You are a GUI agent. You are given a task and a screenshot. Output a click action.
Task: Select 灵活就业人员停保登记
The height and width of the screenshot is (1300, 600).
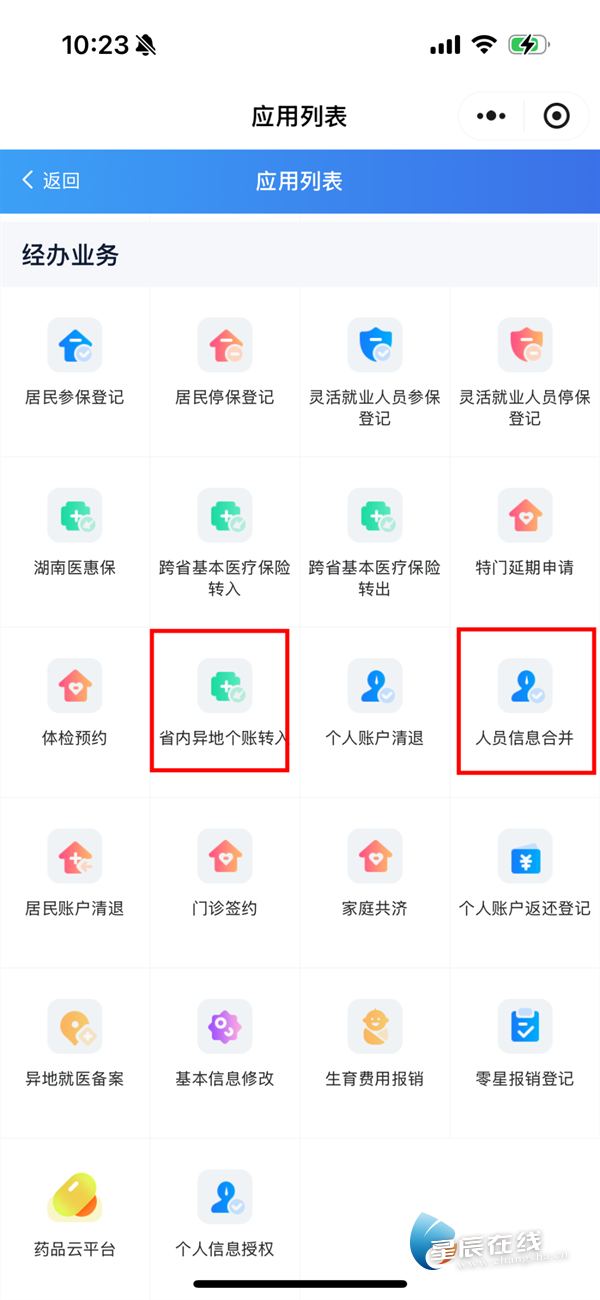tap(525, 370)
